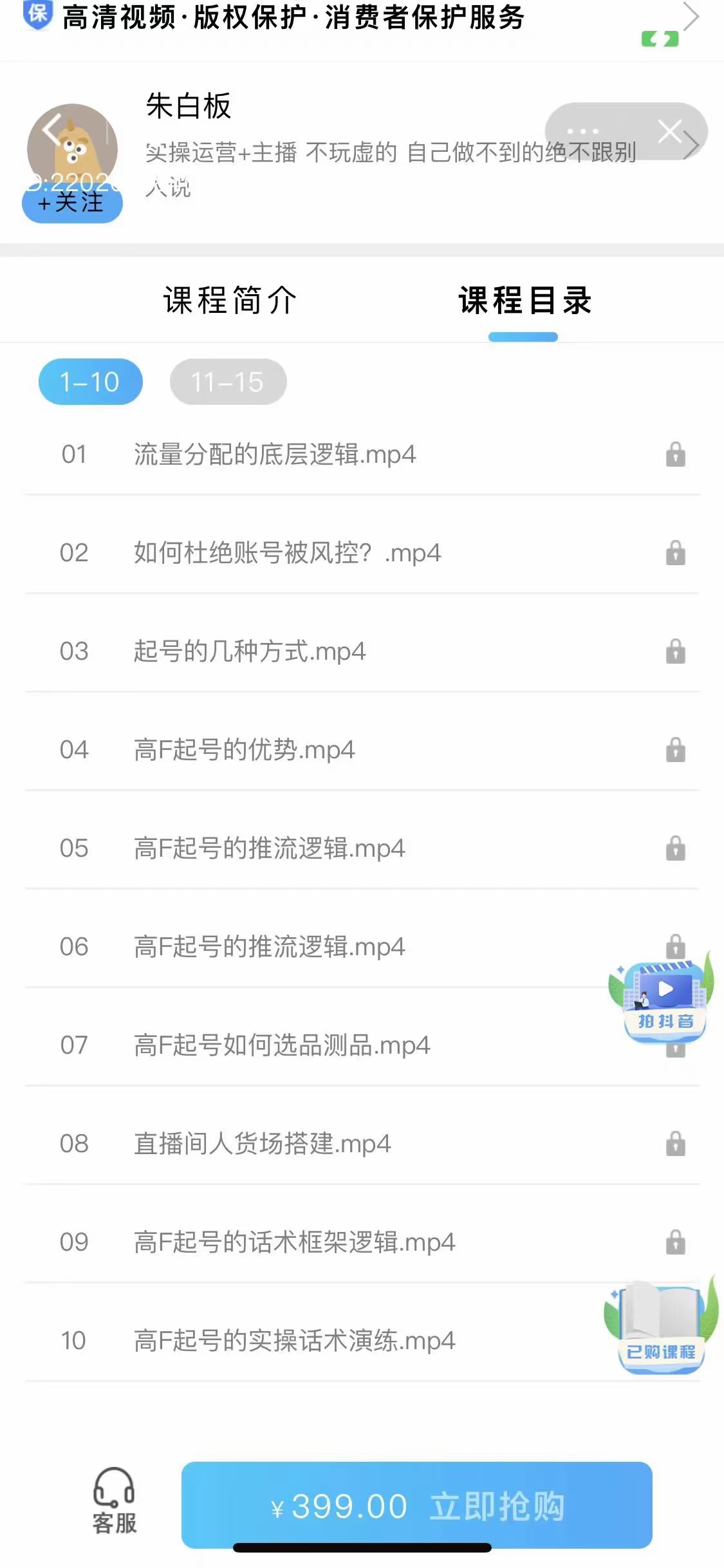Go back using the arrow over the avatar

point(51,130)
